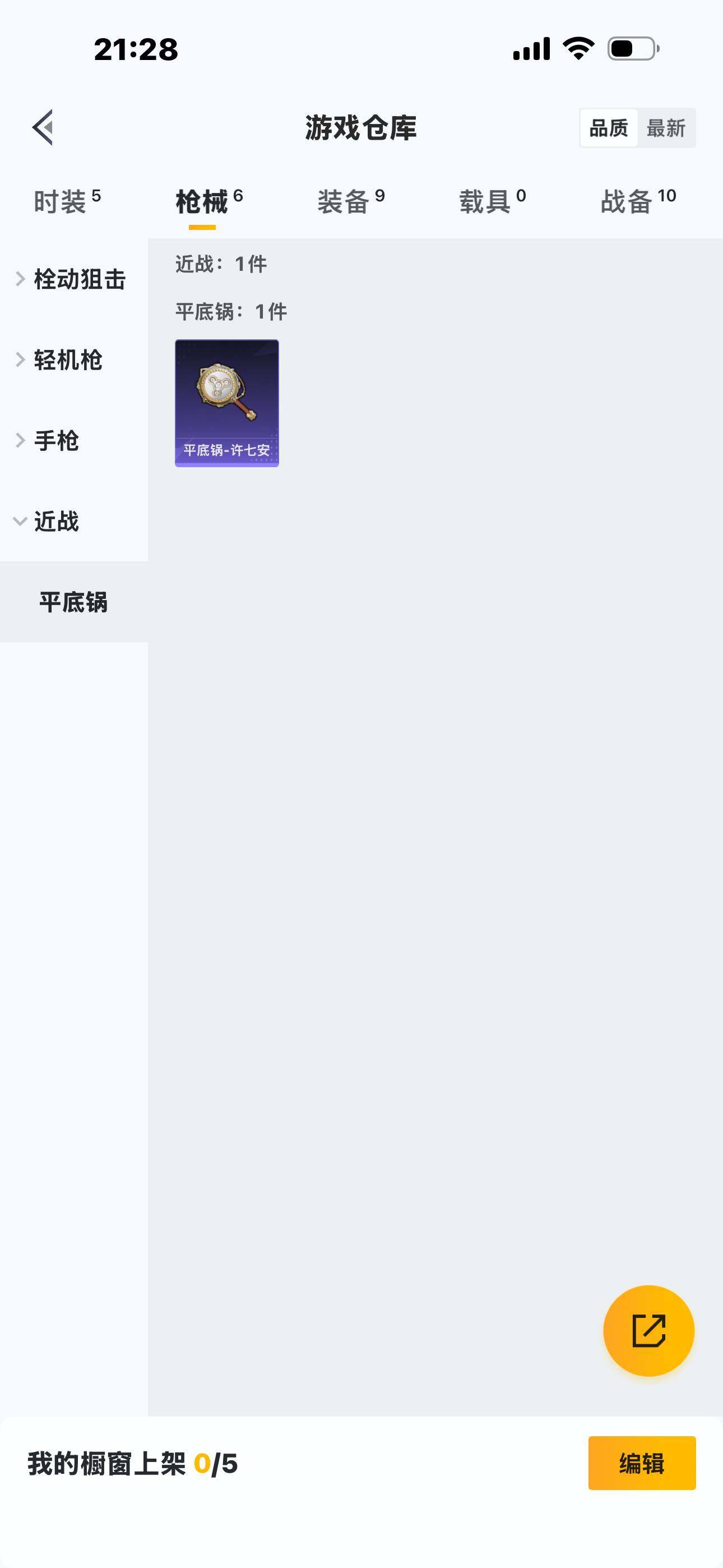Select the 枪械 tab
The width and height of the screenshot is (723, 1568).
[208, 201]
